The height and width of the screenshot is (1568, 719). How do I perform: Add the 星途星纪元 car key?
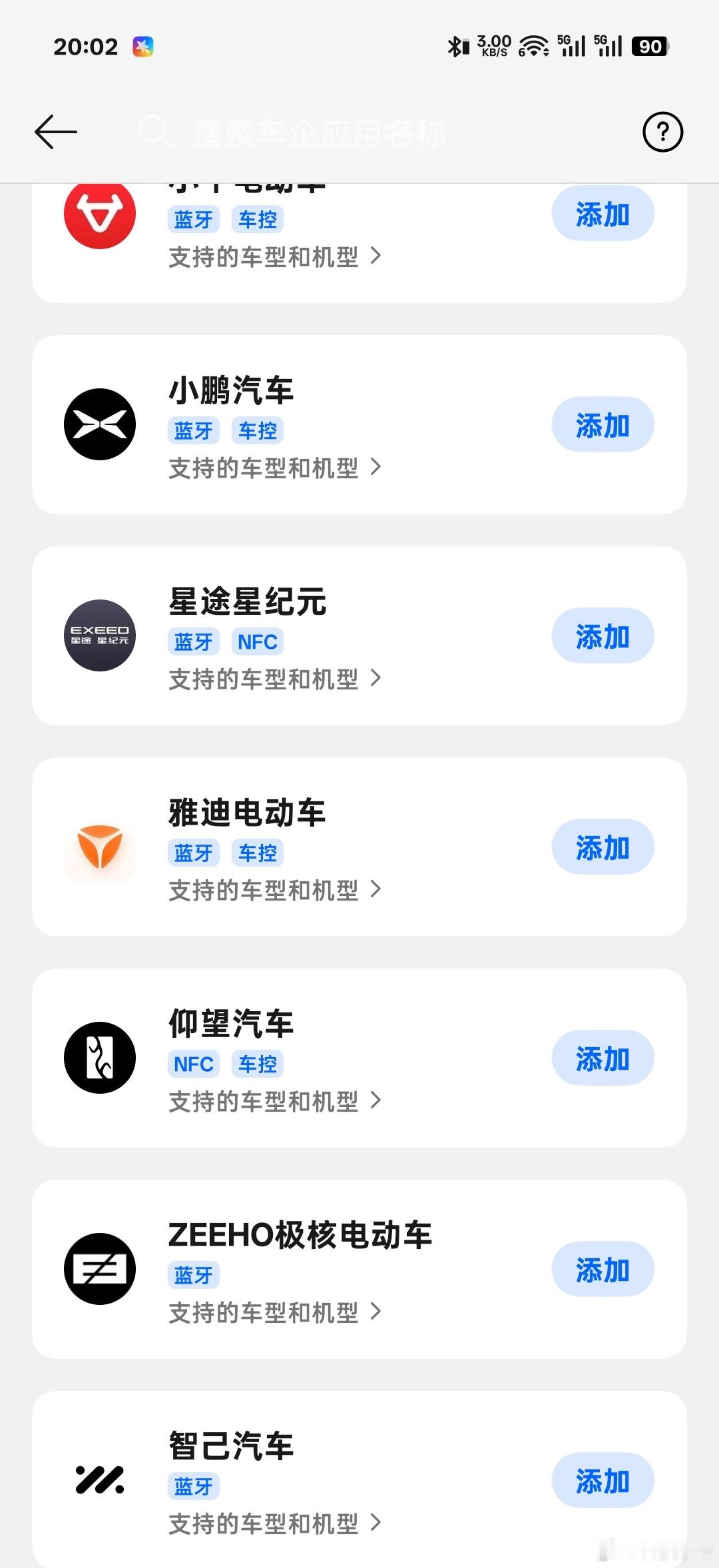(x=602, y=636)
